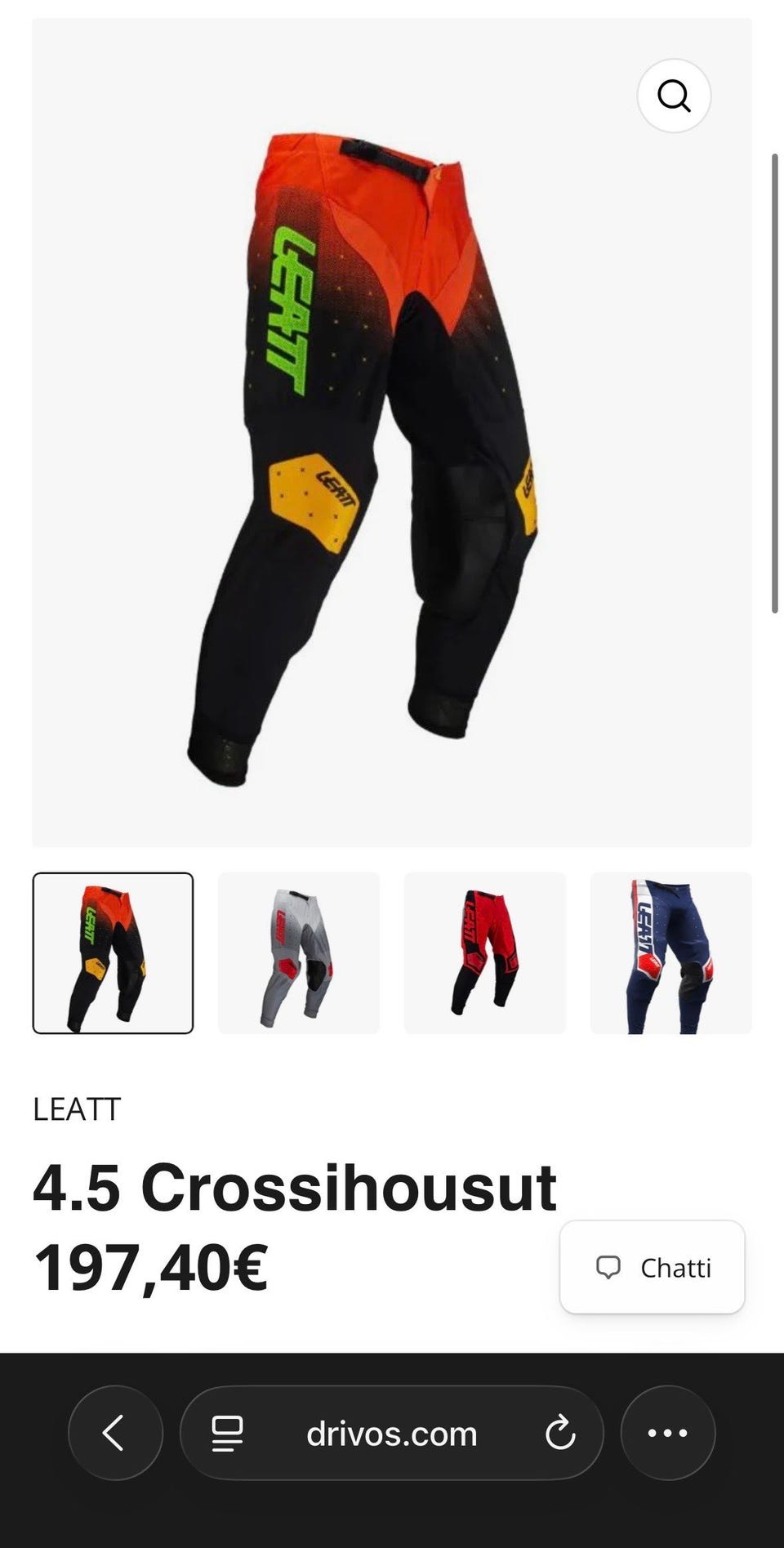Tap the magnifier icon to zoom the product image
This screenshot has width=784, height=1548.
[x=674, y=96]
